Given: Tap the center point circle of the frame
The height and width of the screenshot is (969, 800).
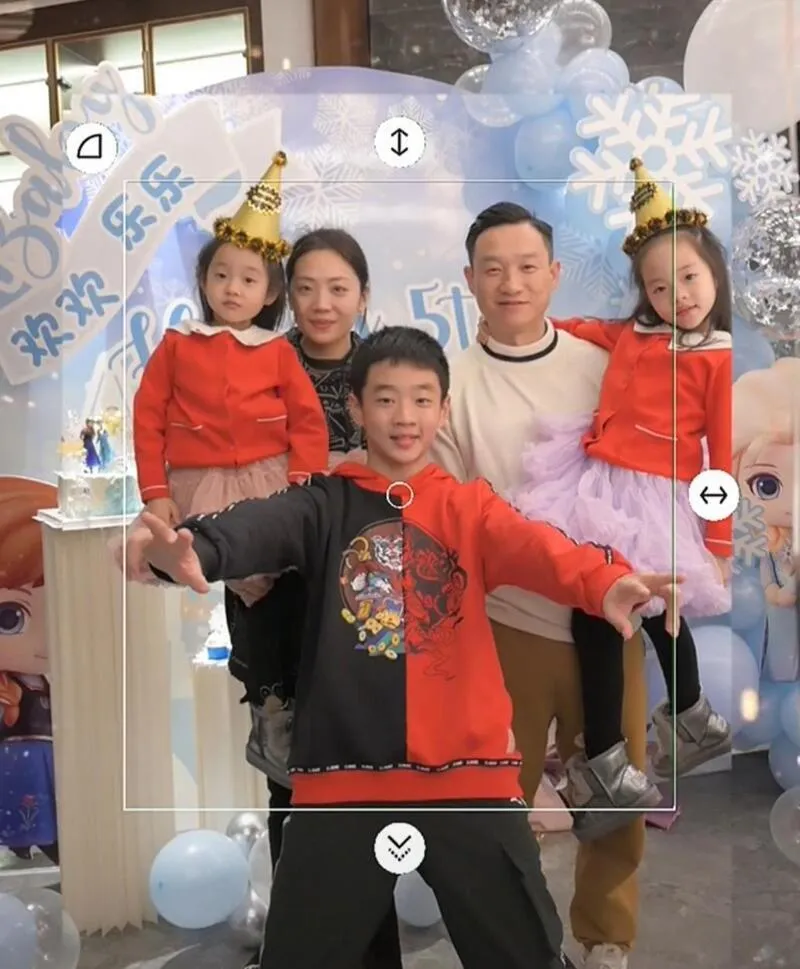Looking at the screenshot, I should pos(399,494).
